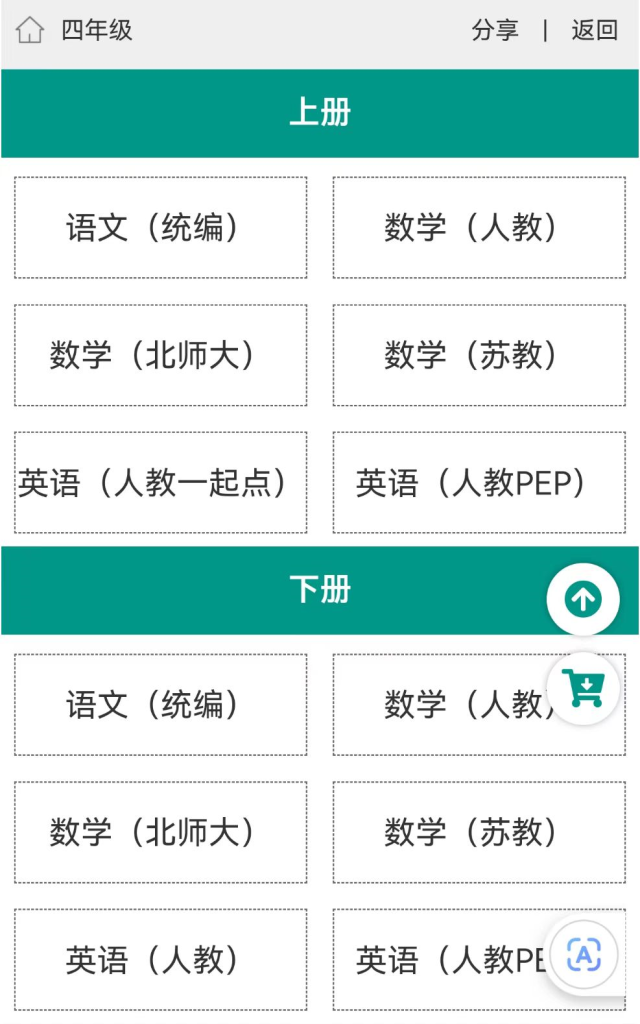Open 数学（人教） under 下册
640x1024 pixels.
coord(450,705)
